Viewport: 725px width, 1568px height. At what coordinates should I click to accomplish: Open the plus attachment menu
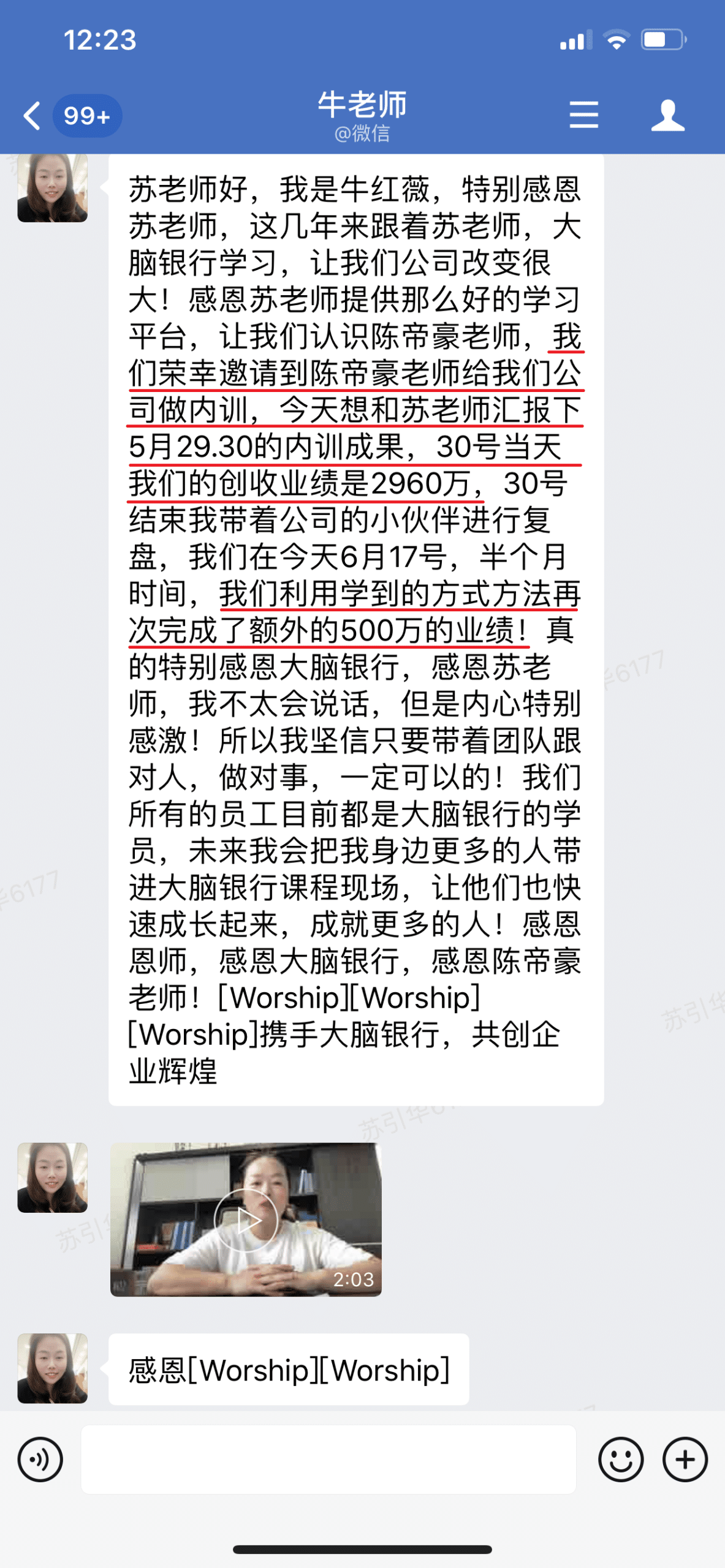pyautogui.click(x=685, y=1459)
